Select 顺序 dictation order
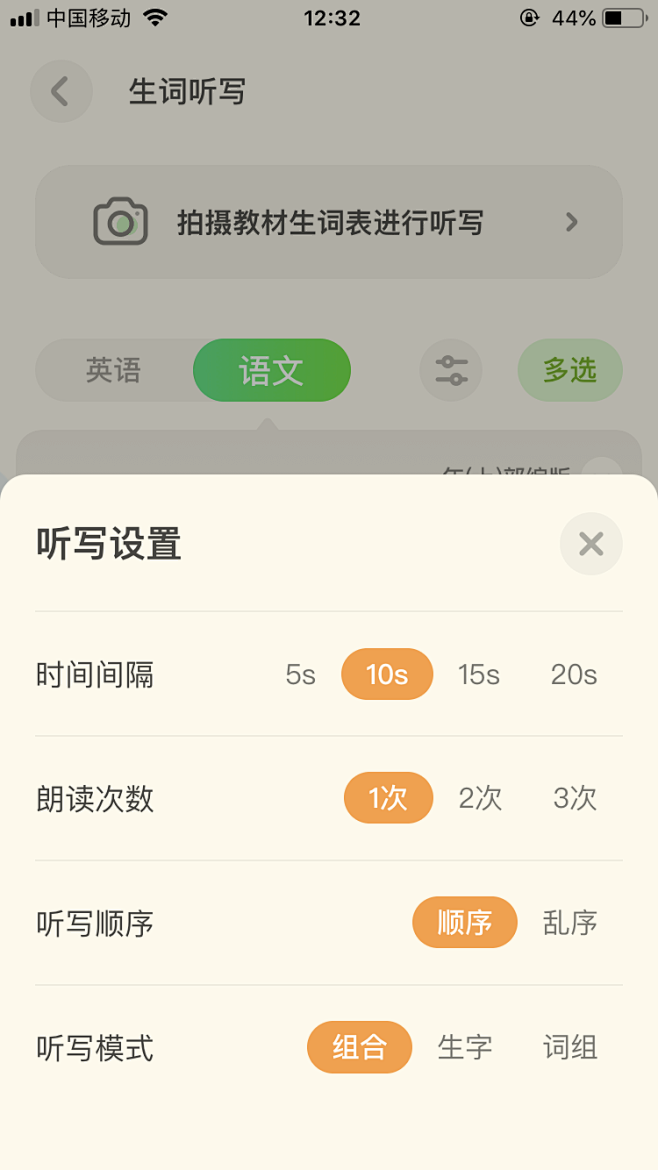 [465, 922]
